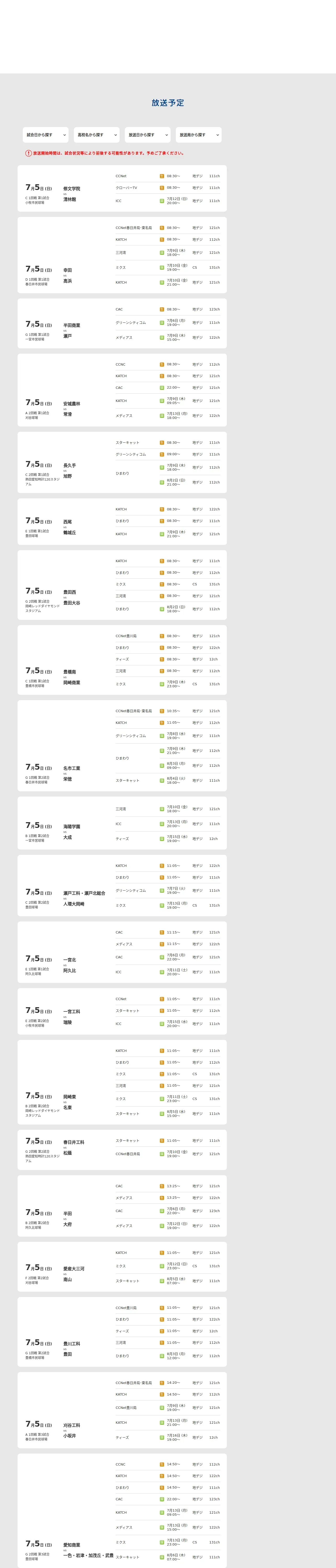This screenshot has width=336, height=1568.
Task: Select the 放送日から探す filter
Action: 148,135
